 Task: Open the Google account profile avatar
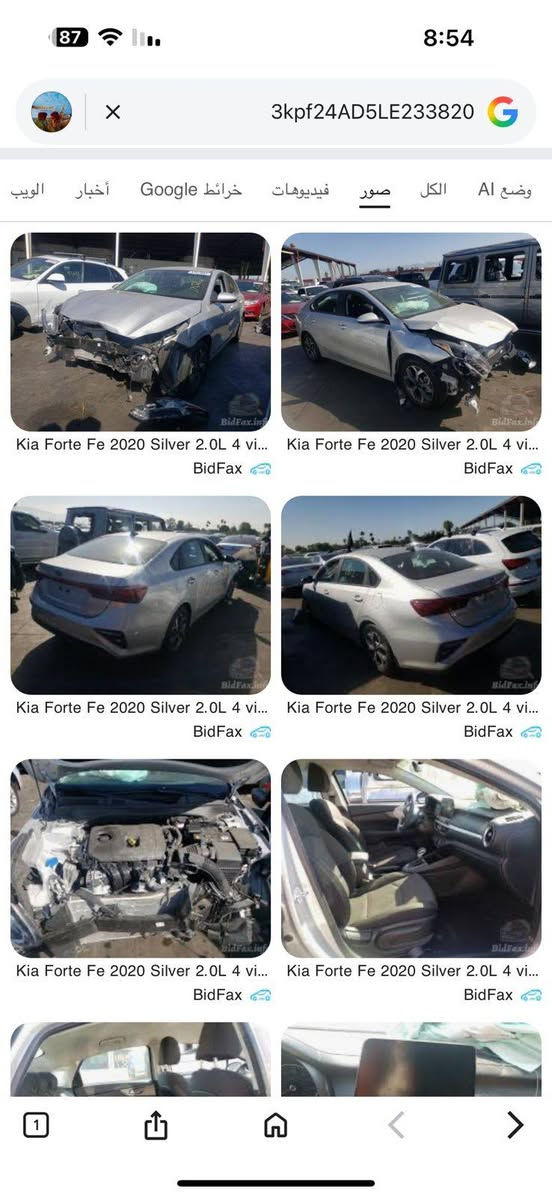[51, 112]
